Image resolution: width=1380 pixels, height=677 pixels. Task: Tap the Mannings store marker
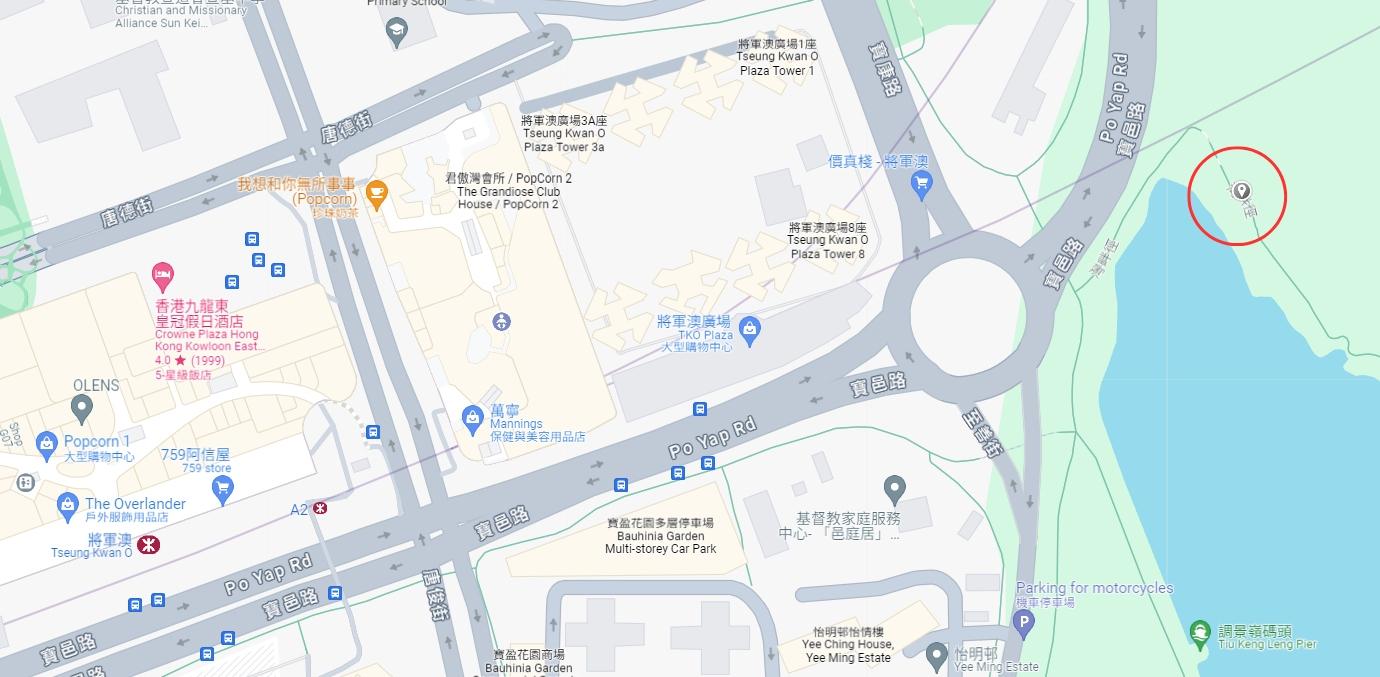click(473, 418)
